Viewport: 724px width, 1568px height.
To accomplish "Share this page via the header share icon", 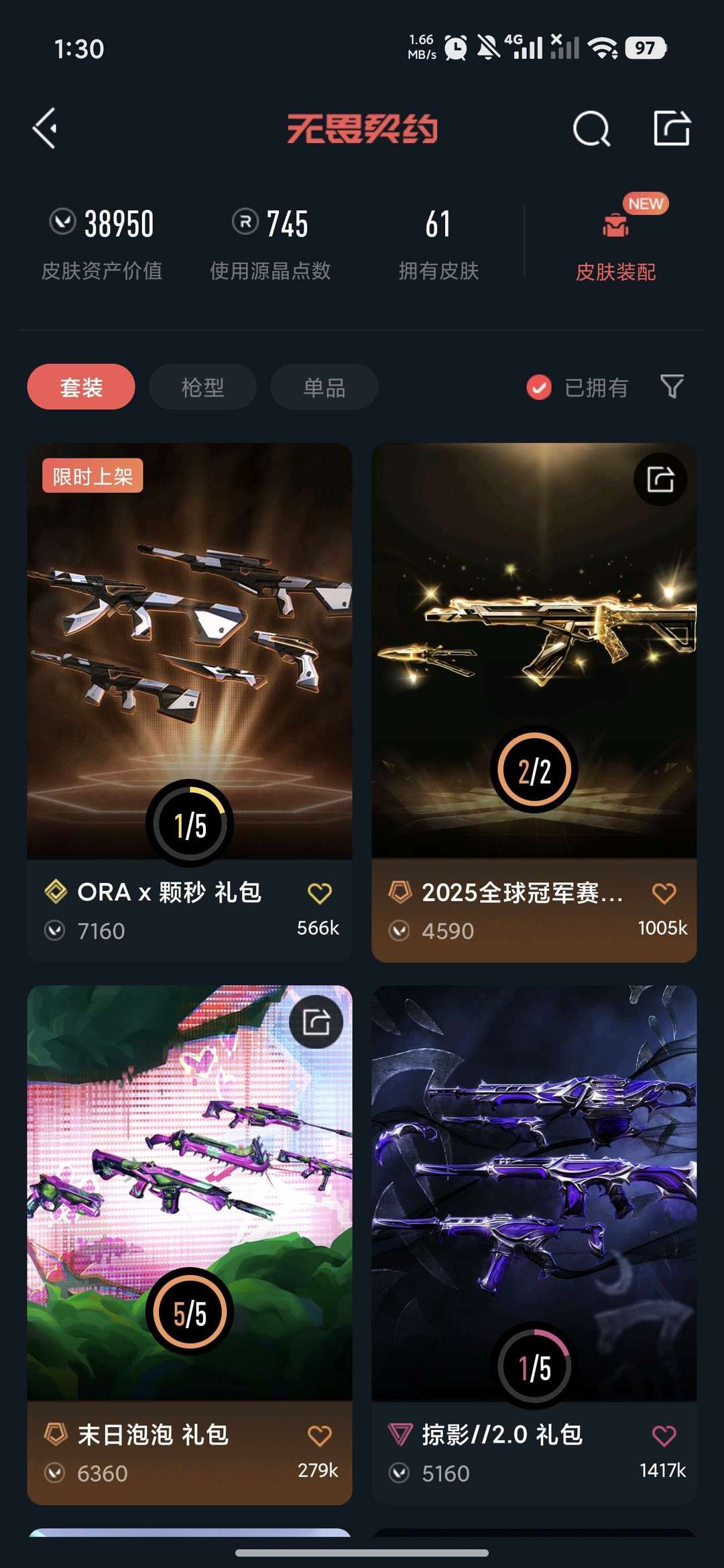I will pyautogui.click(x=672, y=128).
